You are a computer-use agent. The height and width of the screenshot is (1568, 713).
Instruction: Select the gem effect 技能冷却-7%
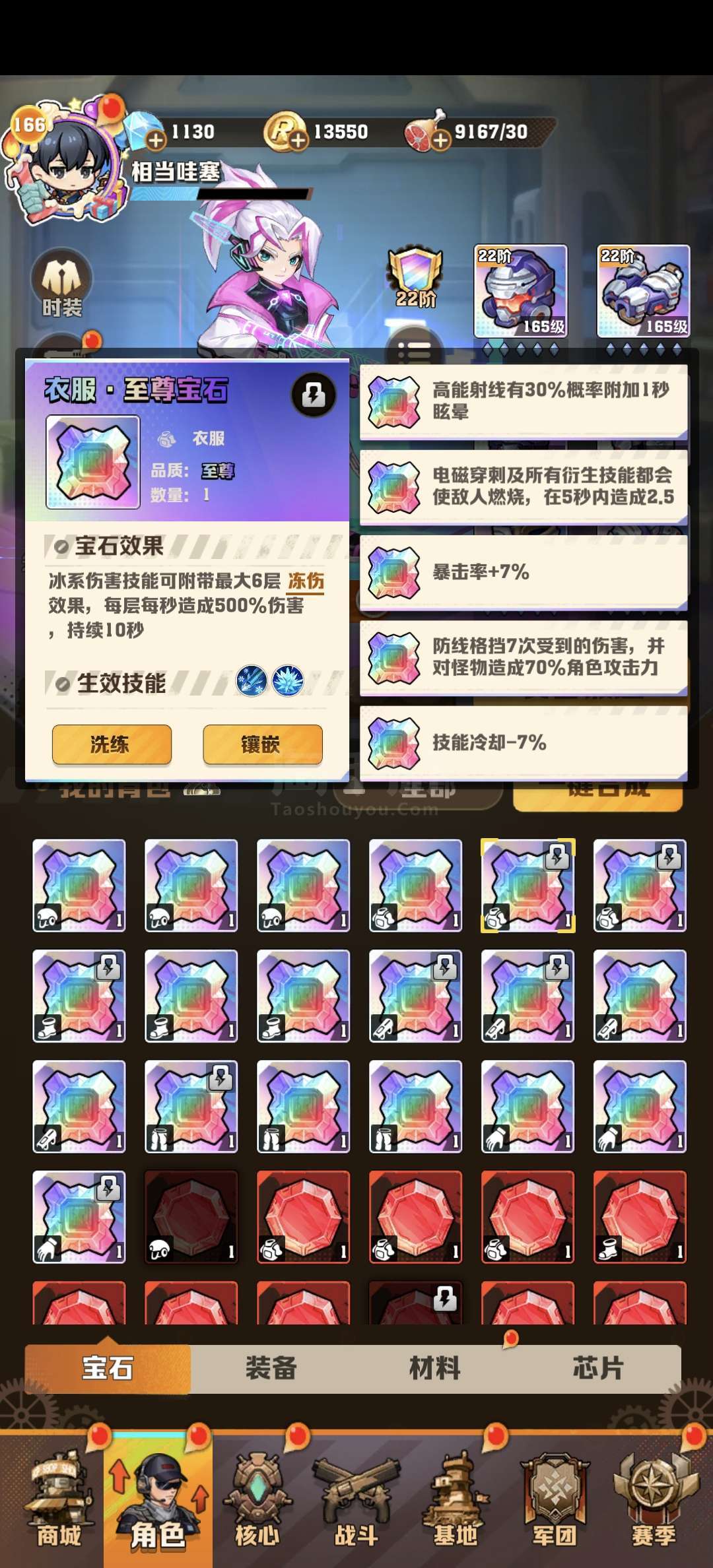click(x=524, y=743)
